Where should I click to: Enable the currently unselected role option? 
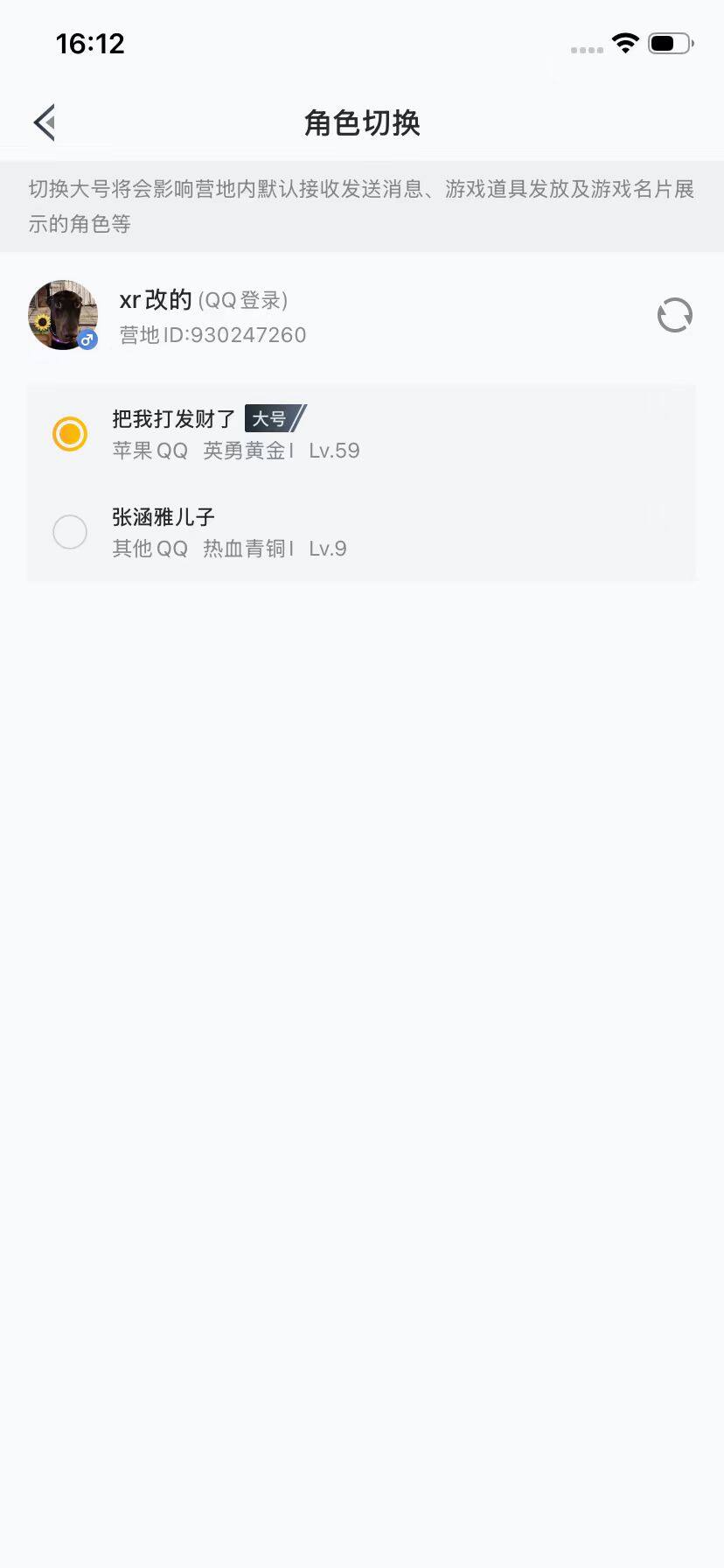[70, 532]
